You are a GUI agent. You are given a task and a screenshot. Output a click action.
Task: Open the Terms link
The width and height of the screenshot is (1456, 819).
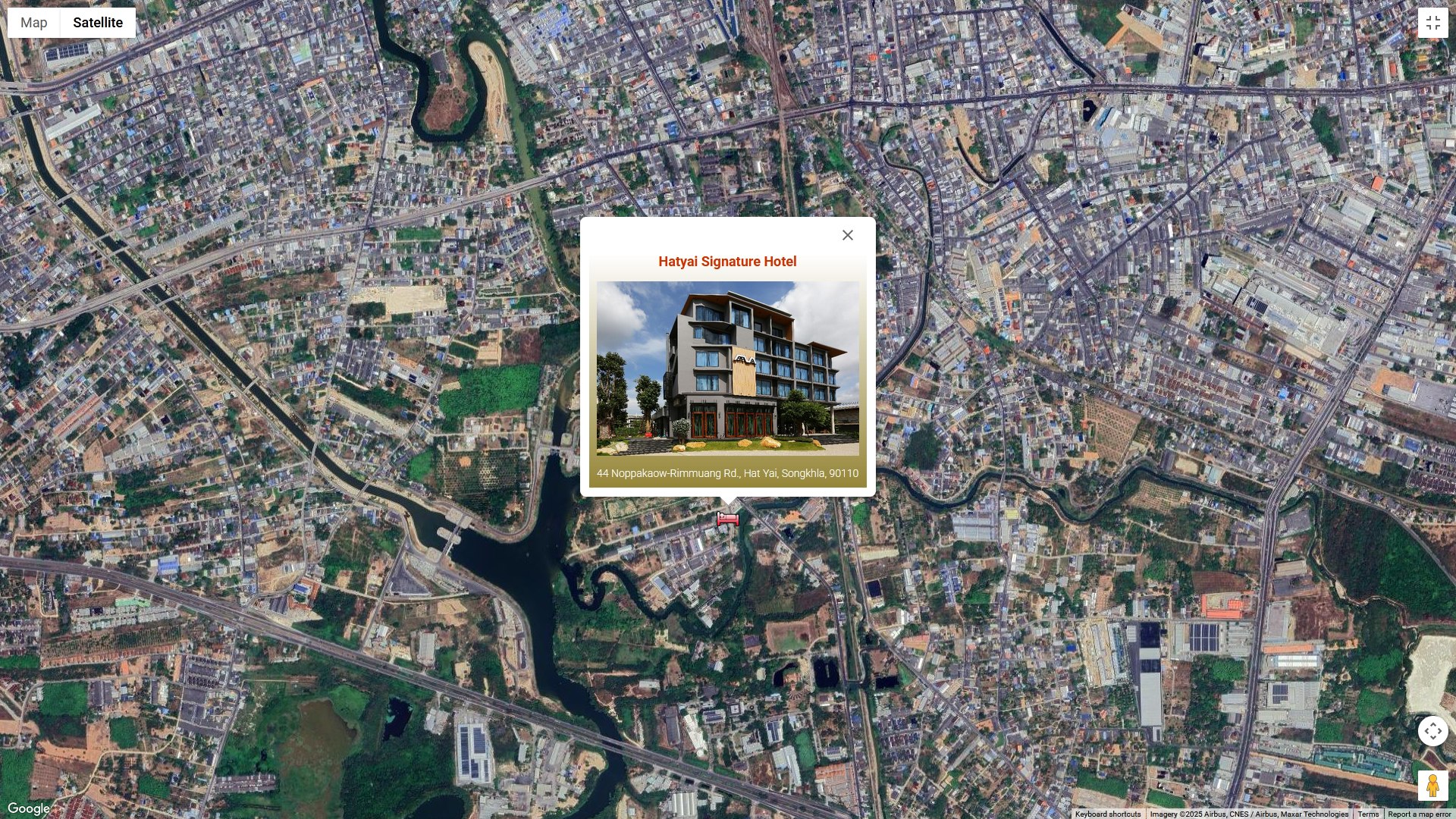[x=1368, y=814]
